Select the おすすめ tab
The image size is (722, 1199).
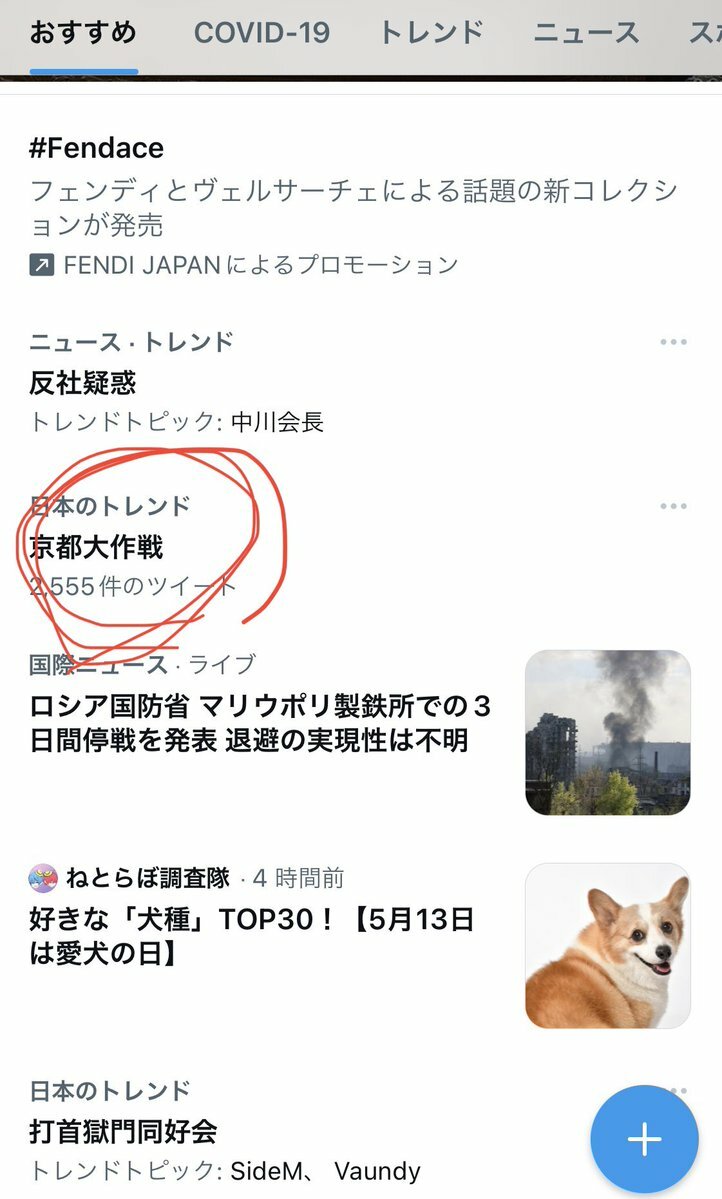coord(83,33)
